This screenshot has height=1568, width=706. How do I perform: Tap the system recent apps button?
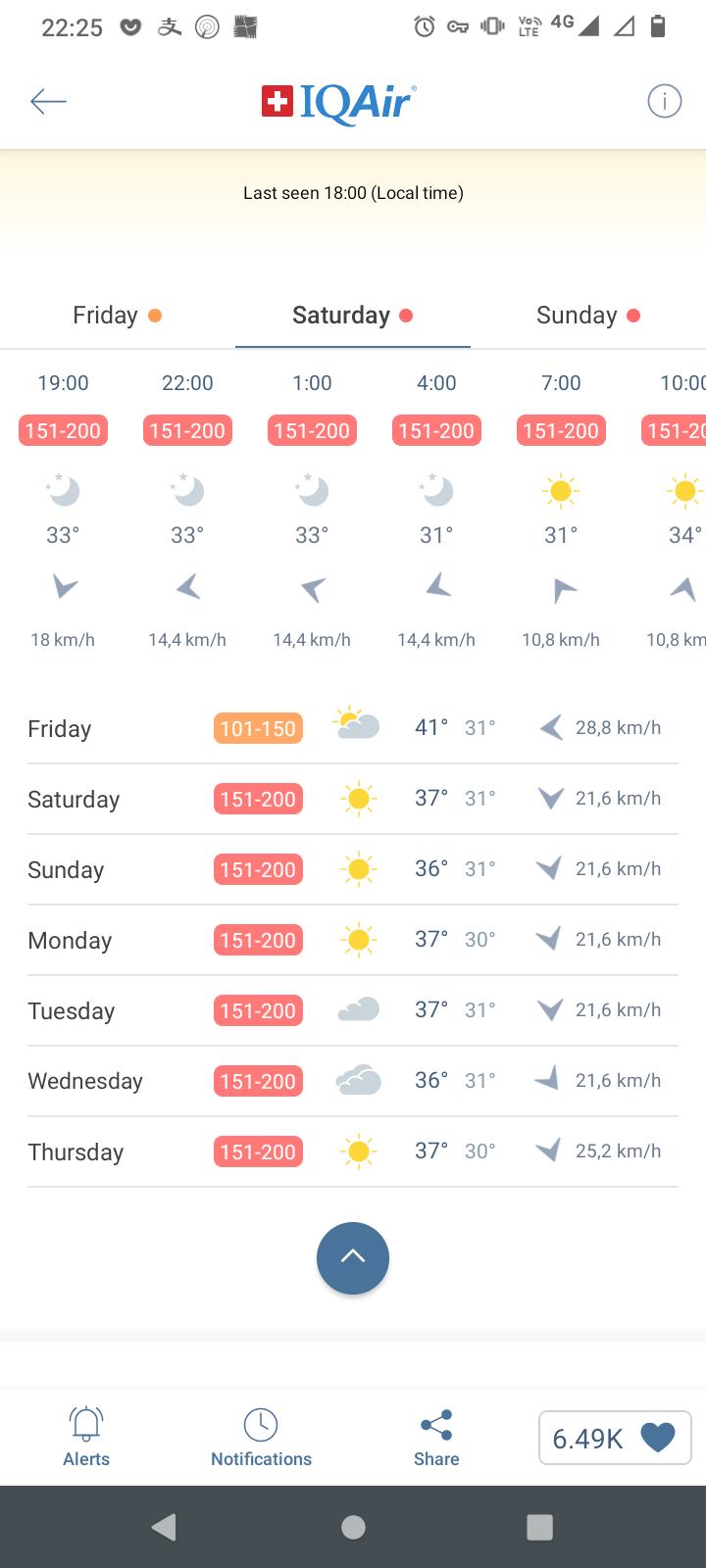[x=539, y=1527]
